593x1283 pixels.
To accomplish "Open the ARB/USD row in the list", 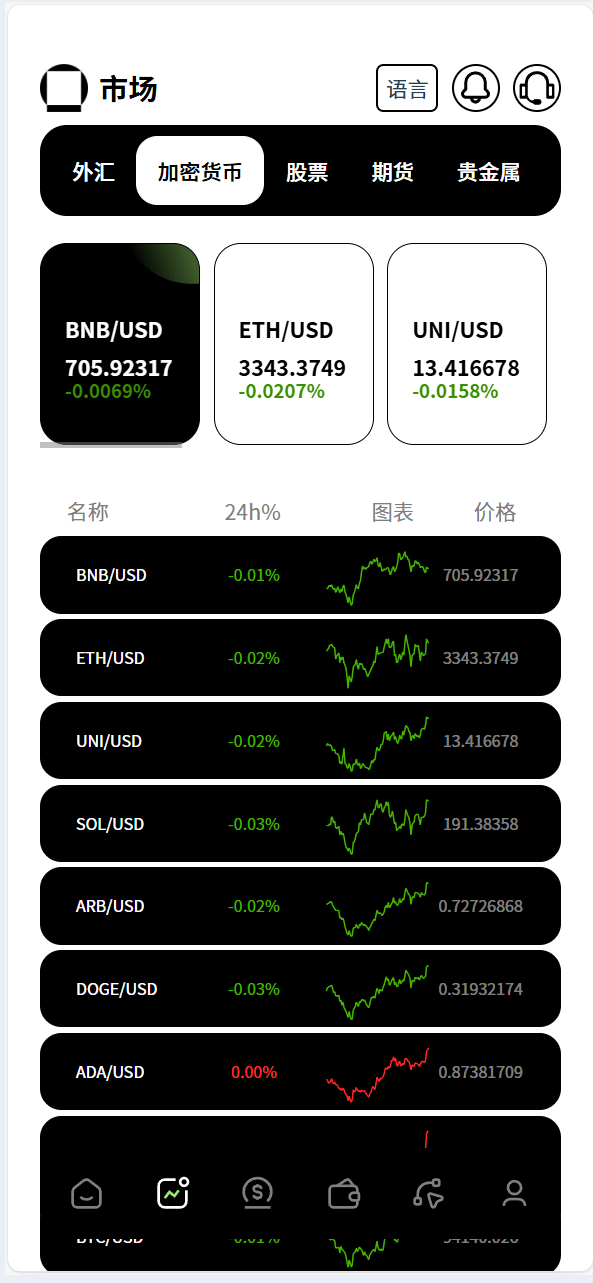I will coord(300,906).
